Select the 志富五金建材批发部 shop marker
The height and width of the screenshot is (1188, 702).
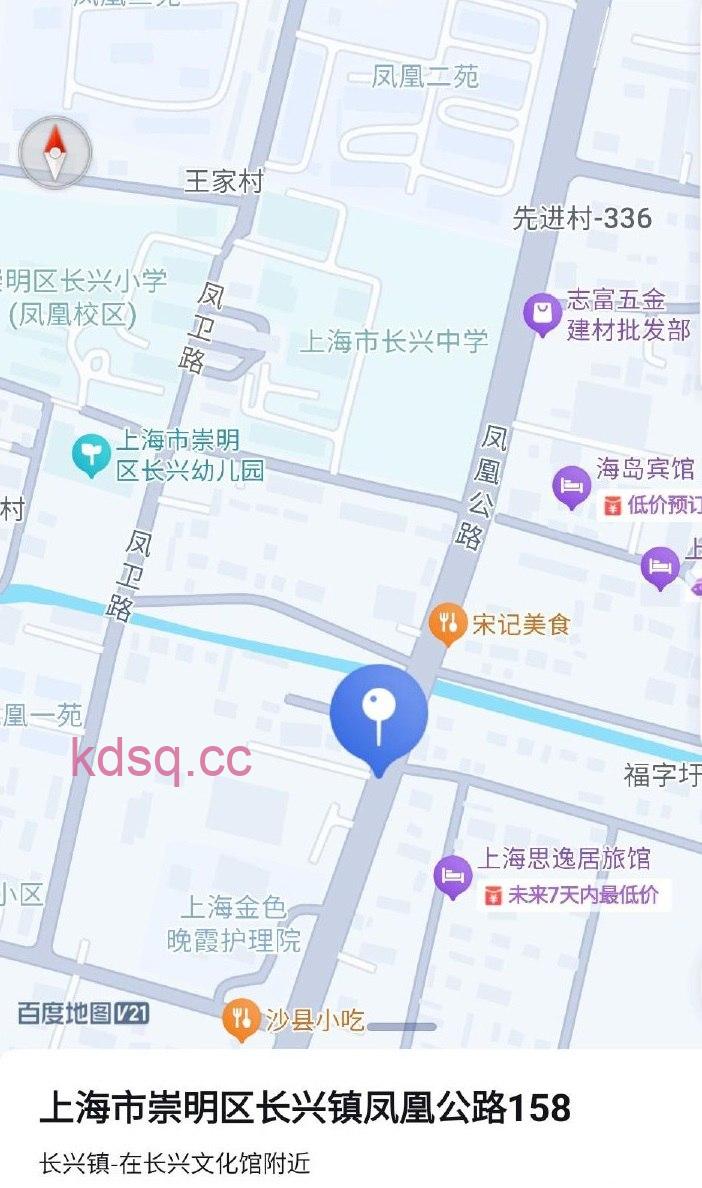[543, 314]
